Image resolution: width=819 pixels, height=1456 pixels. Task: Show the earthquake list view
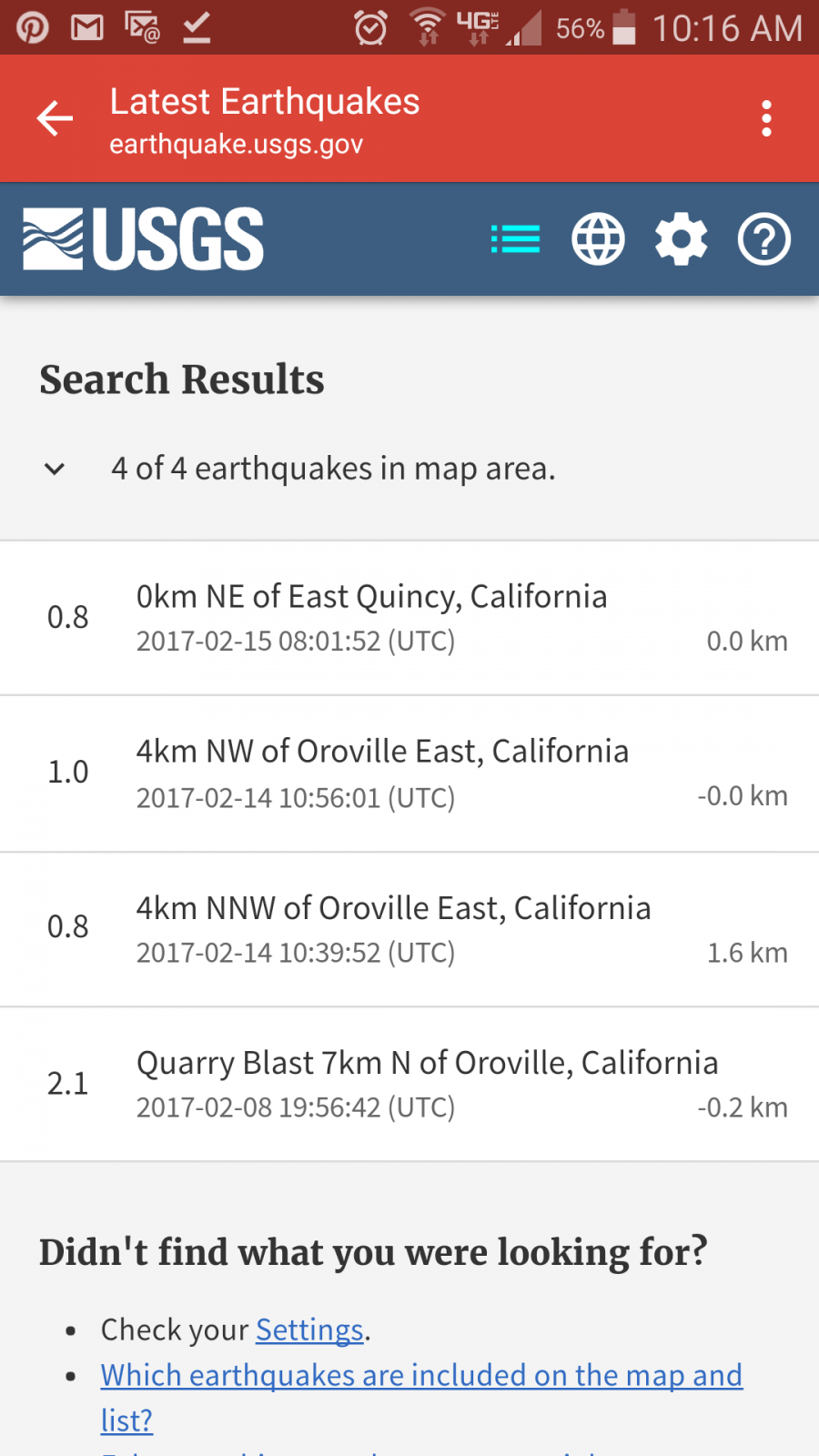point(515,239)
